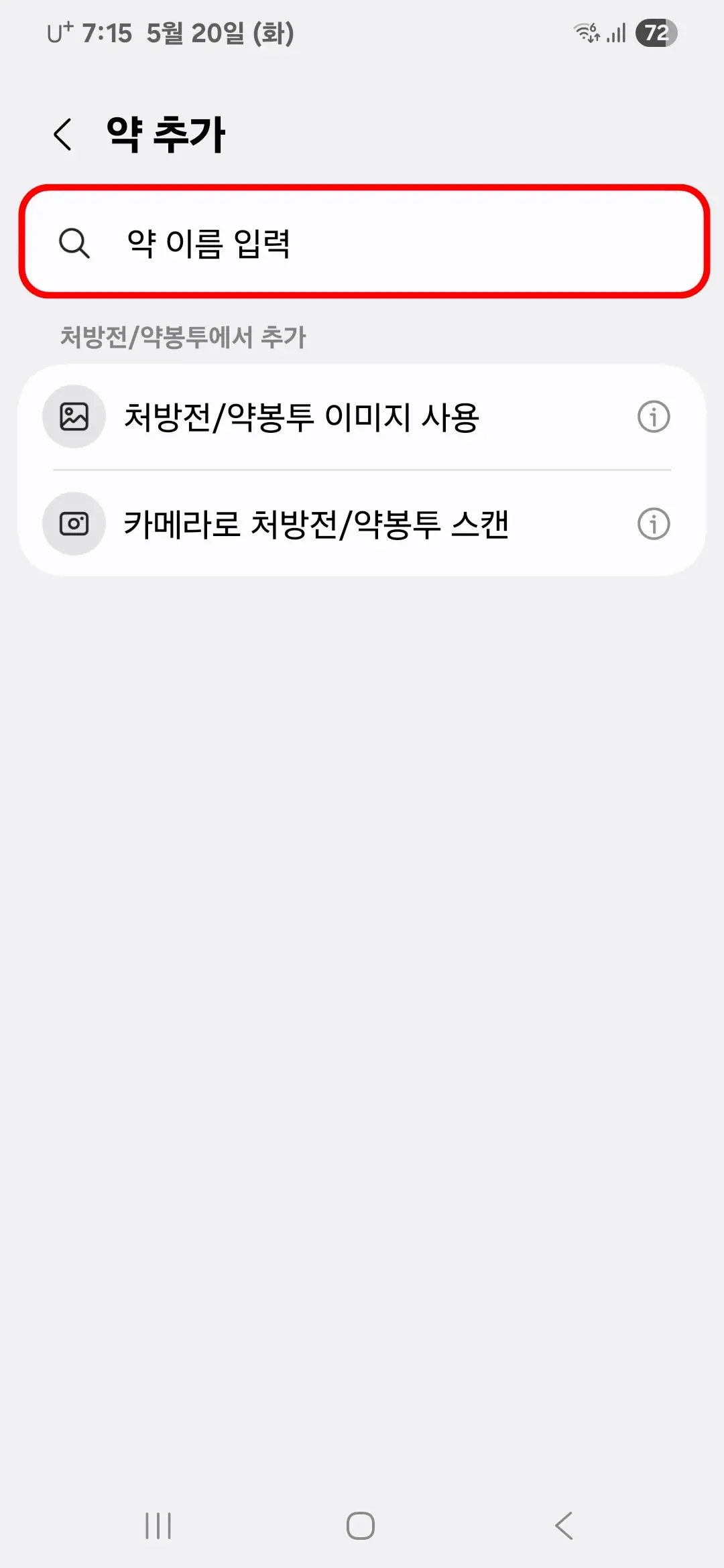Tap the date 5월 20일 (화)

pos(221,32)
